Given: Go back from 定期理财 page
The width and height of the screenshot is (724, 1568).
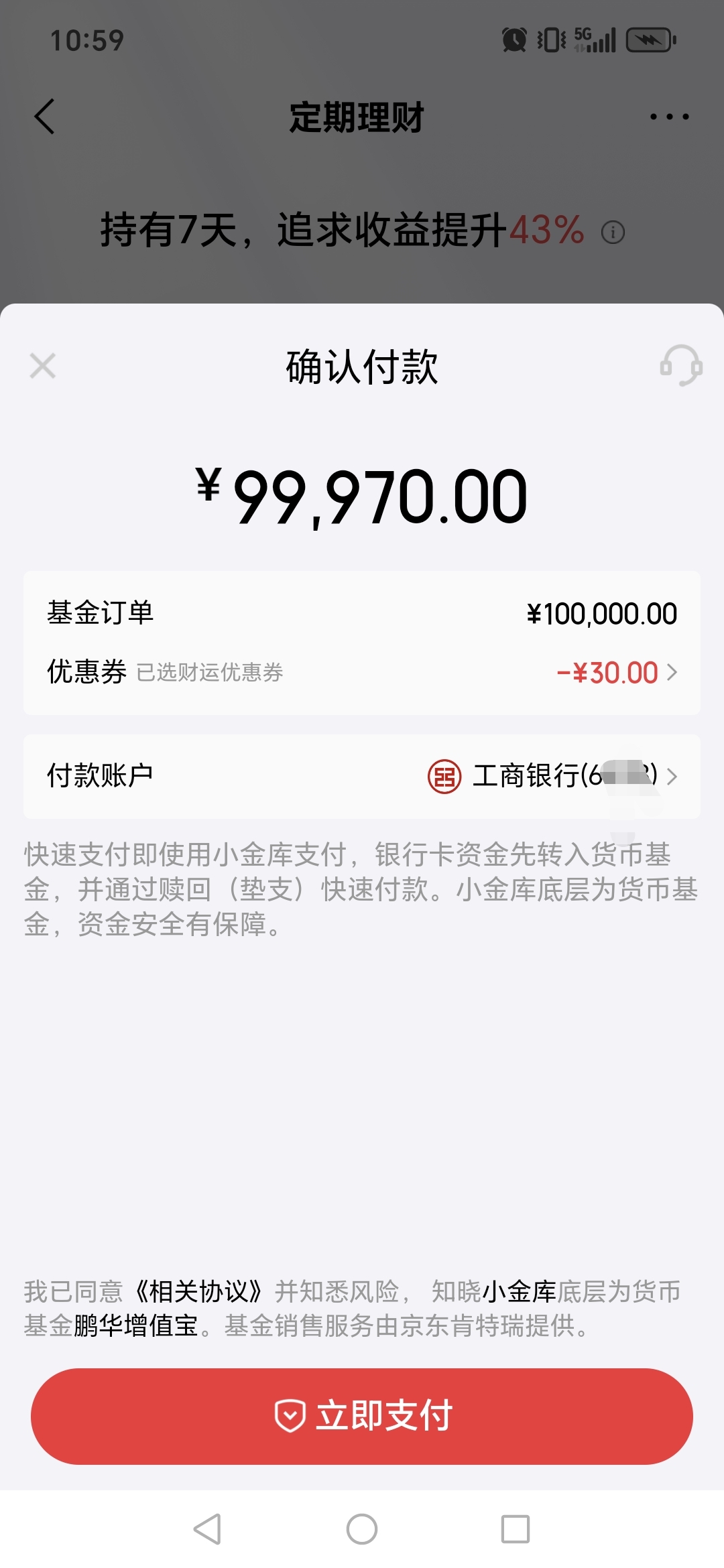Looking at the screenshot, I should click(44, 117).
